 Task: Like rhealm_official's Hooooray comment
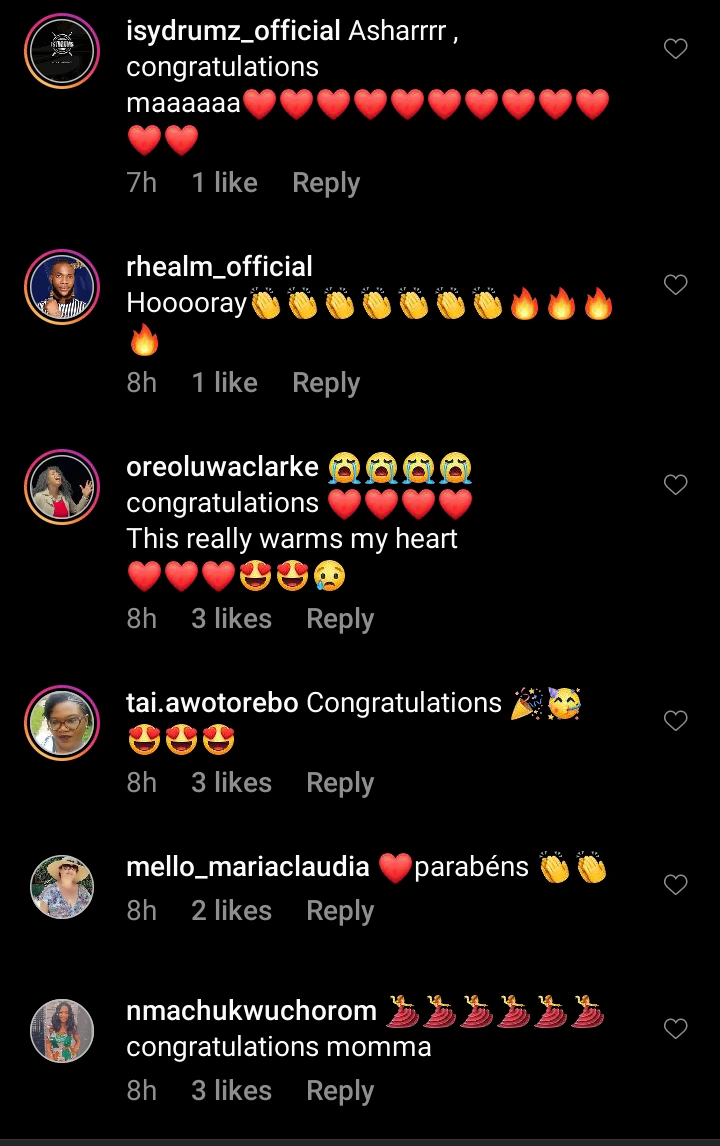click(676, 285)
